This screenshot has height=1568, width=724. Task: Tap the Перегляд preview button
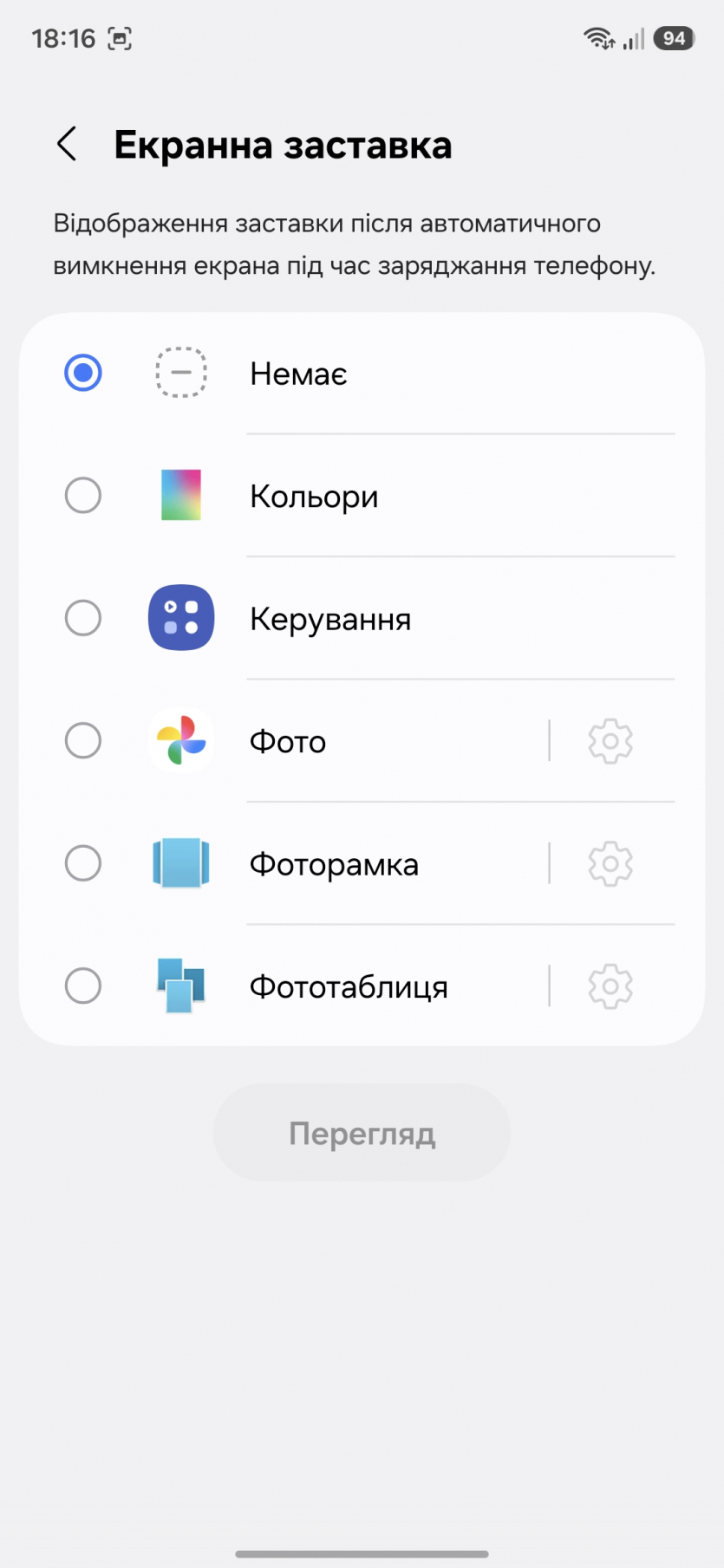coord(362,1133)
